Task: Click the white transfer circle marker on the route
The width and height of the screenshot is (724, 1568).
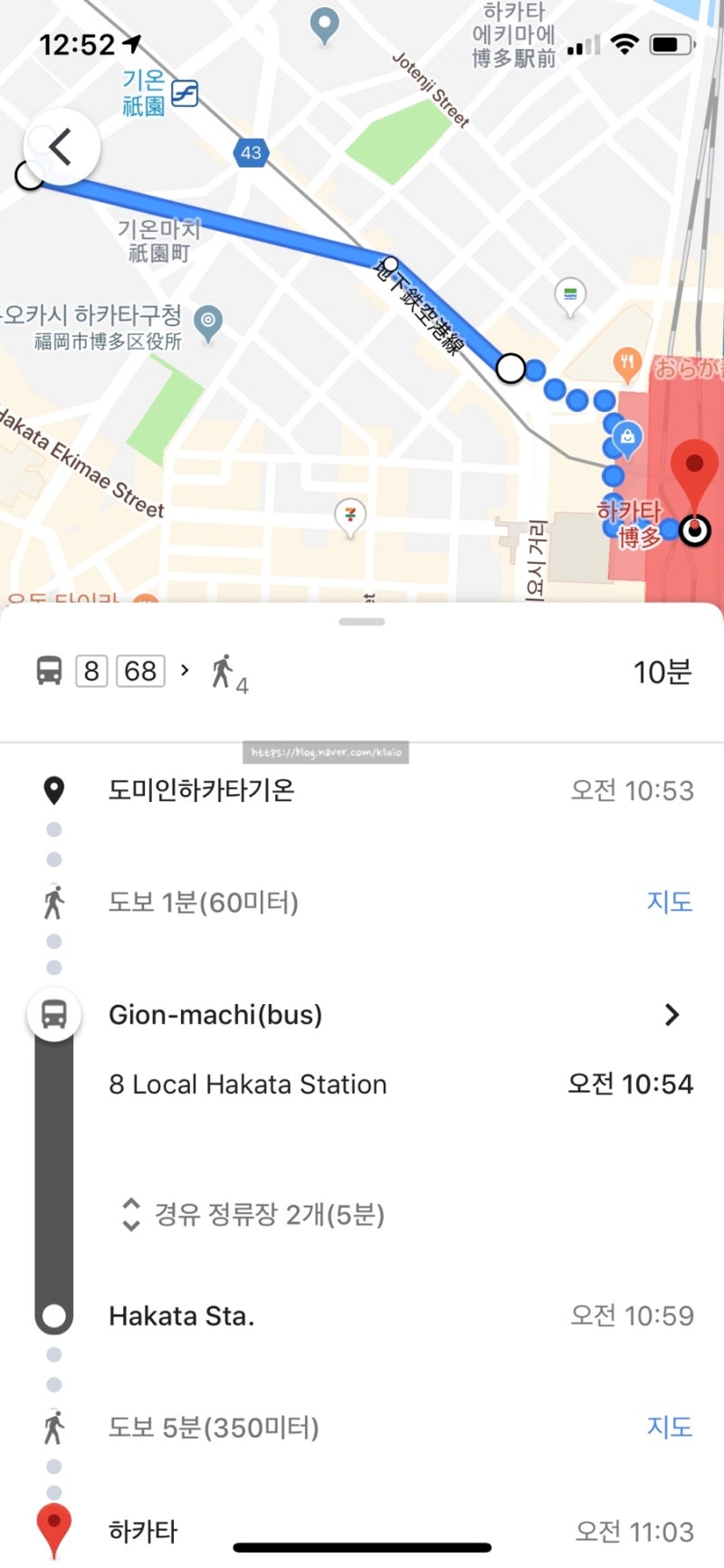Action: (x=511, y=369)
